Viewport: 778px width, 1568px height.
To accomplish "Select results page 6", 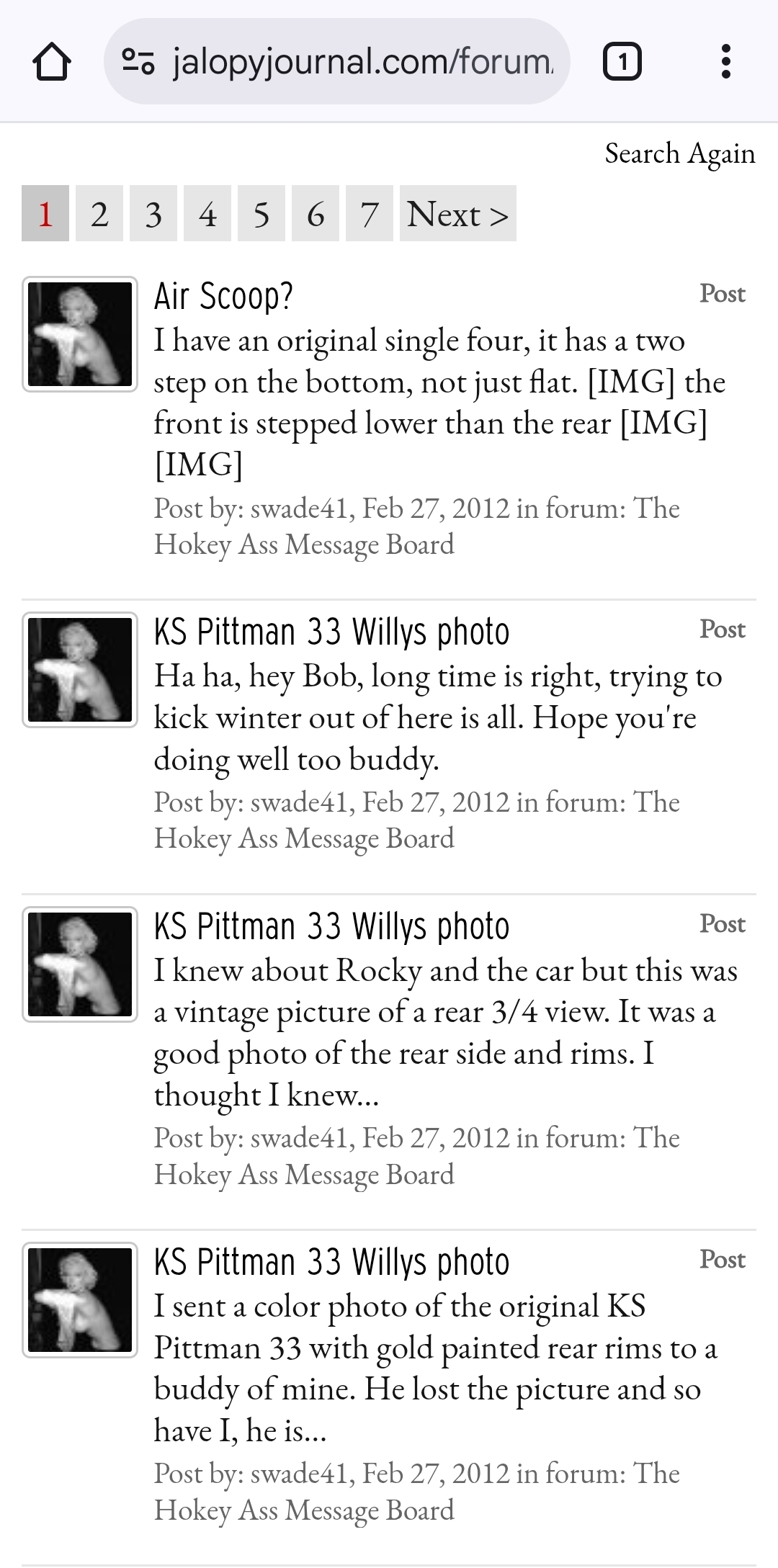I will click(316, 214).
